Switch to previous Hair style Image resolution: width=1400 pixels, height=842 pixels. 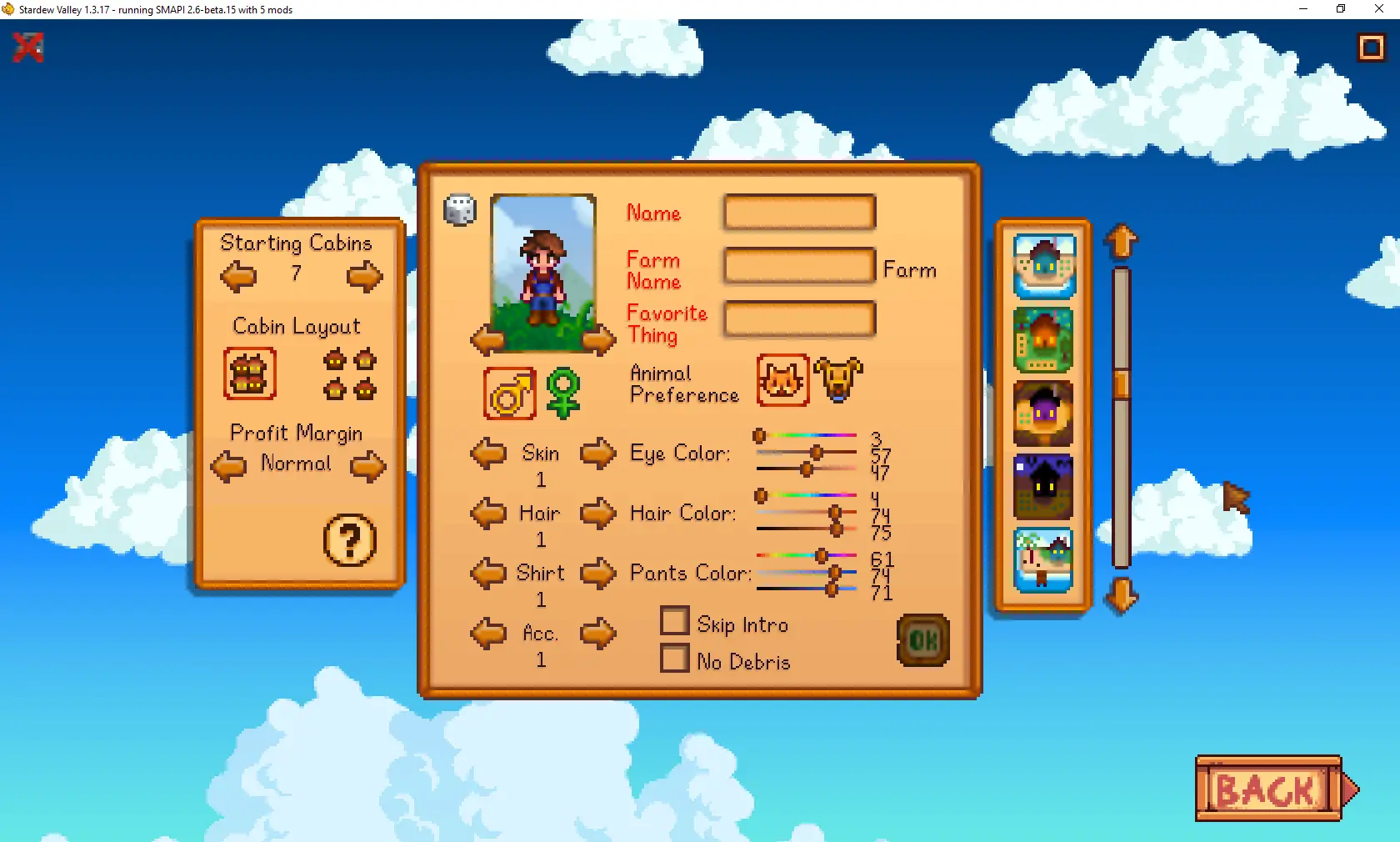[x=488, y=514]
